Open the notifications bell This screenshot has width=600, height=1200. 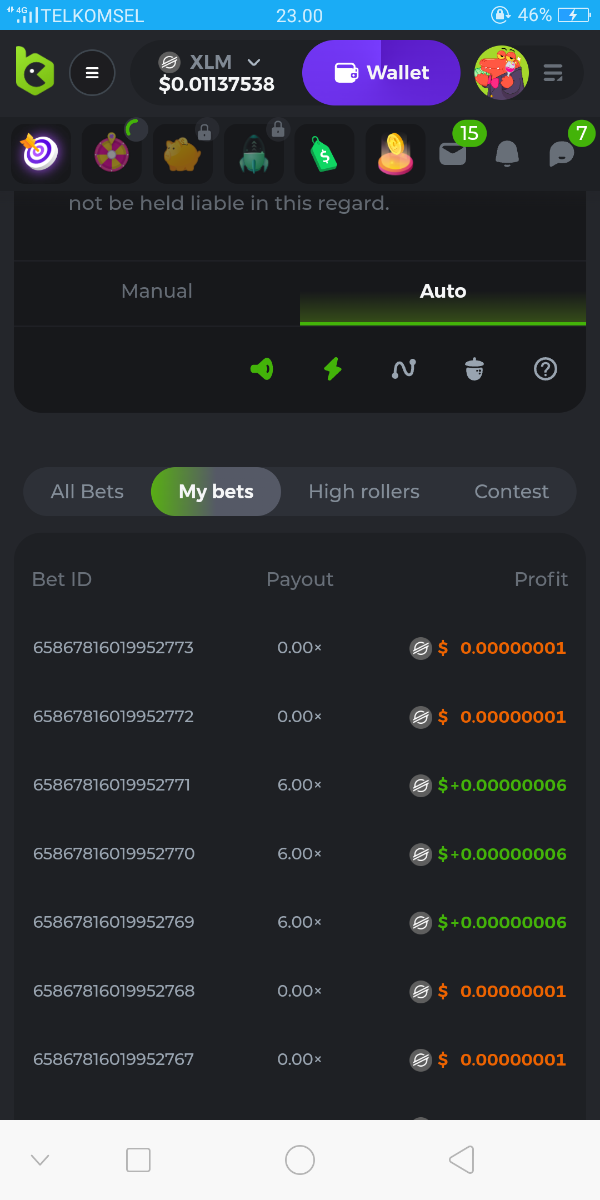pos(508,154)
